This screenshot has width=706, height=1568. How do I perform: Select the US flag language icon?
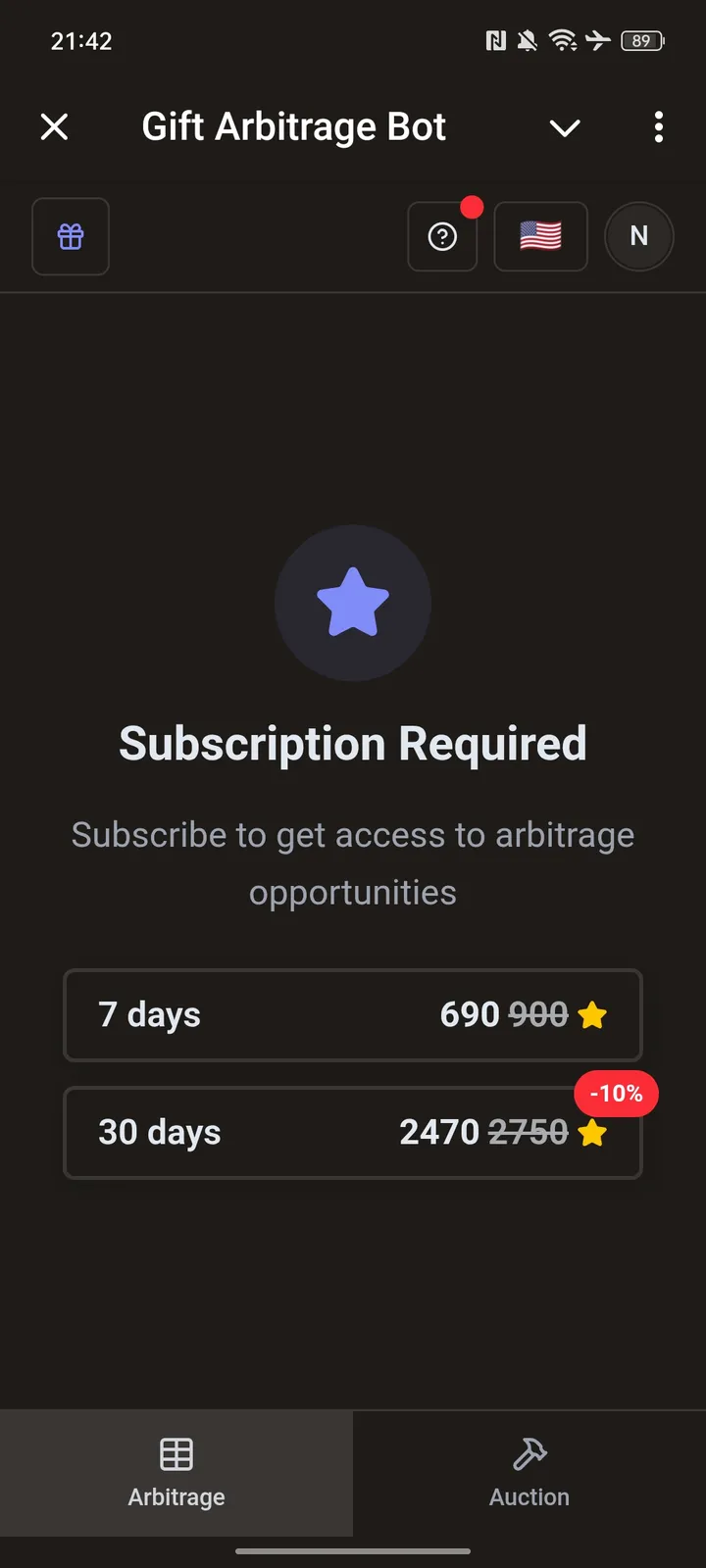[x=540, y=236]
